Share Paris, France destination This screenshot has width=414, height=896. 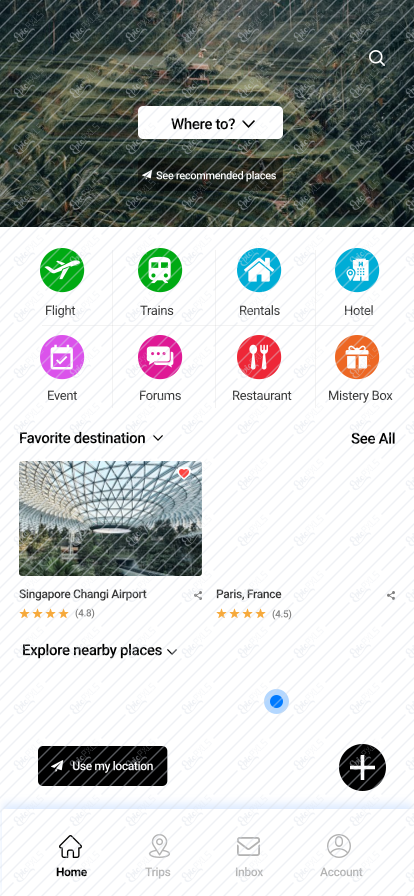tap(391, 595)
